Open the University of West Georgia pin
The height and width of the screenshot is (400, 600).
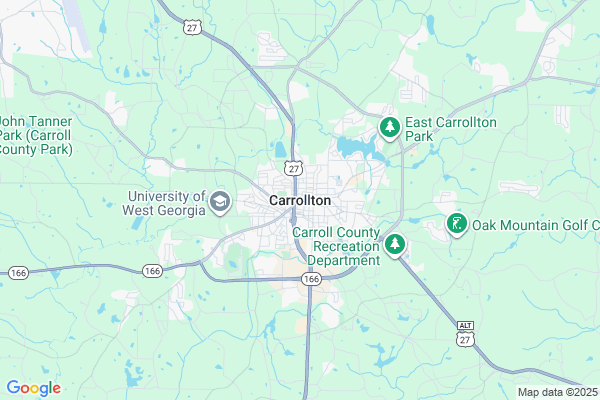click(x=219, y=203)
